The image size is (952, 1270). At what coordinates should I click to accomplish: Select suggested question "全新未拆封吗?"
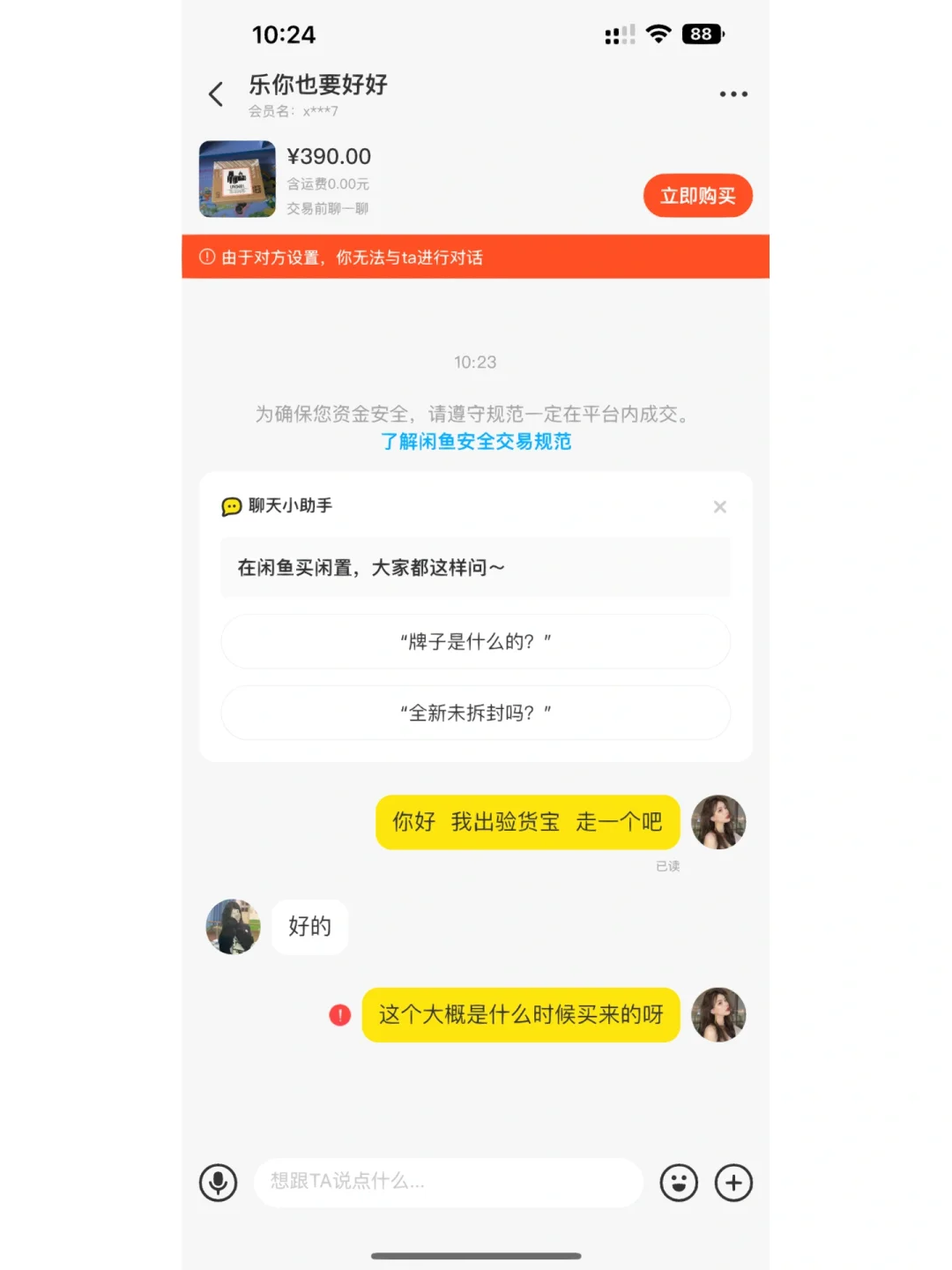(x=476, y=713)
